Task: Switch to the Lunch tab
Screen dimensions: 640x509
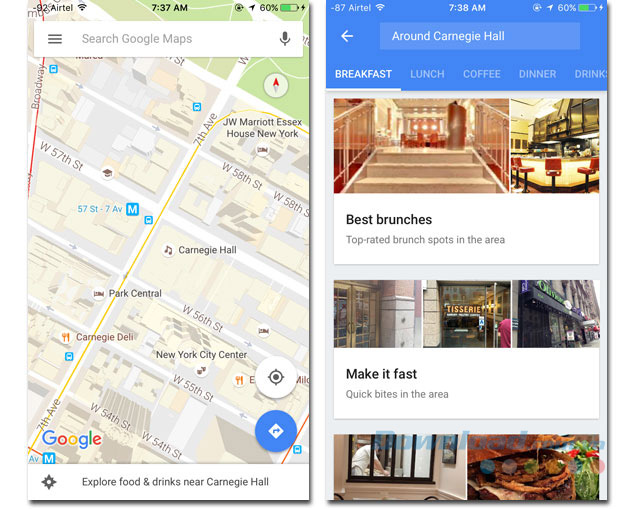Action: click(x=427, y=74)
